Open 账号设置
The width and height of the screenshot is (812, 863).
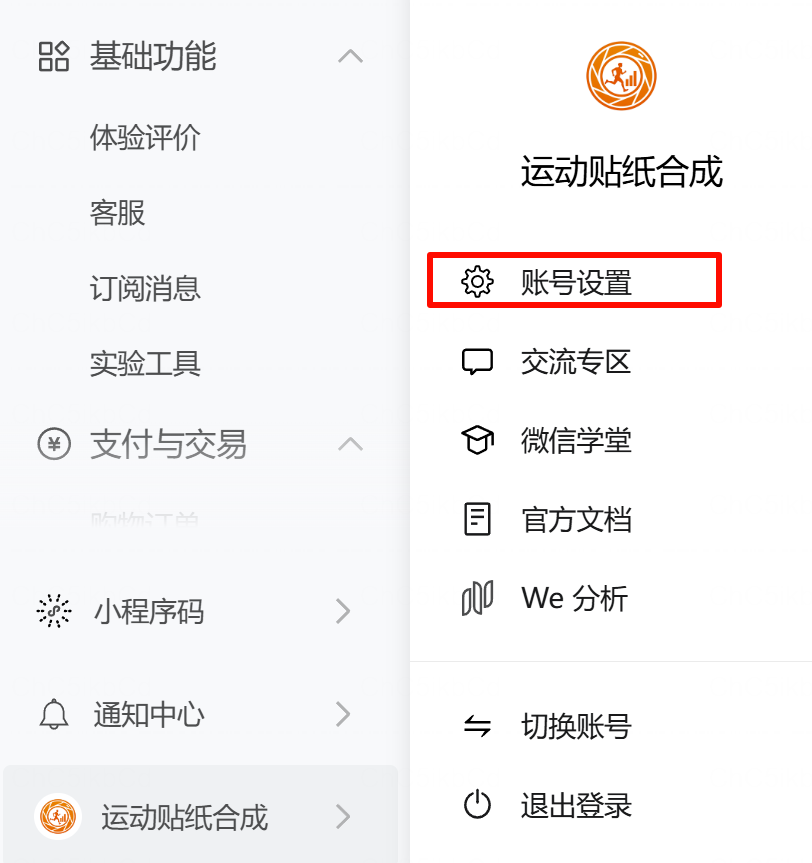pos(575,283)
